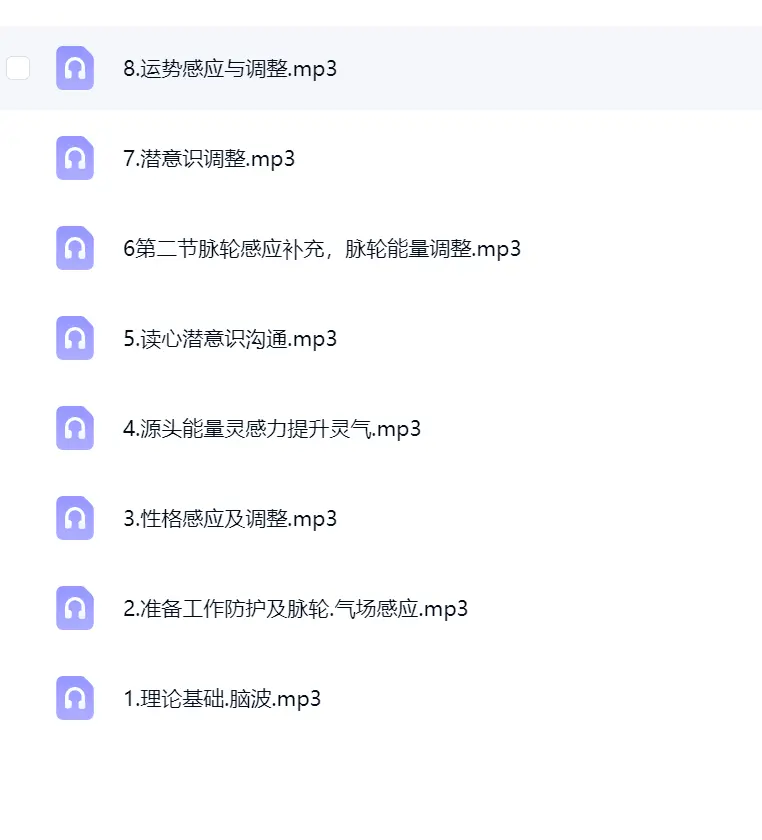Play 5.读心潜意识沟通.mp3

[x=230, y=339]
